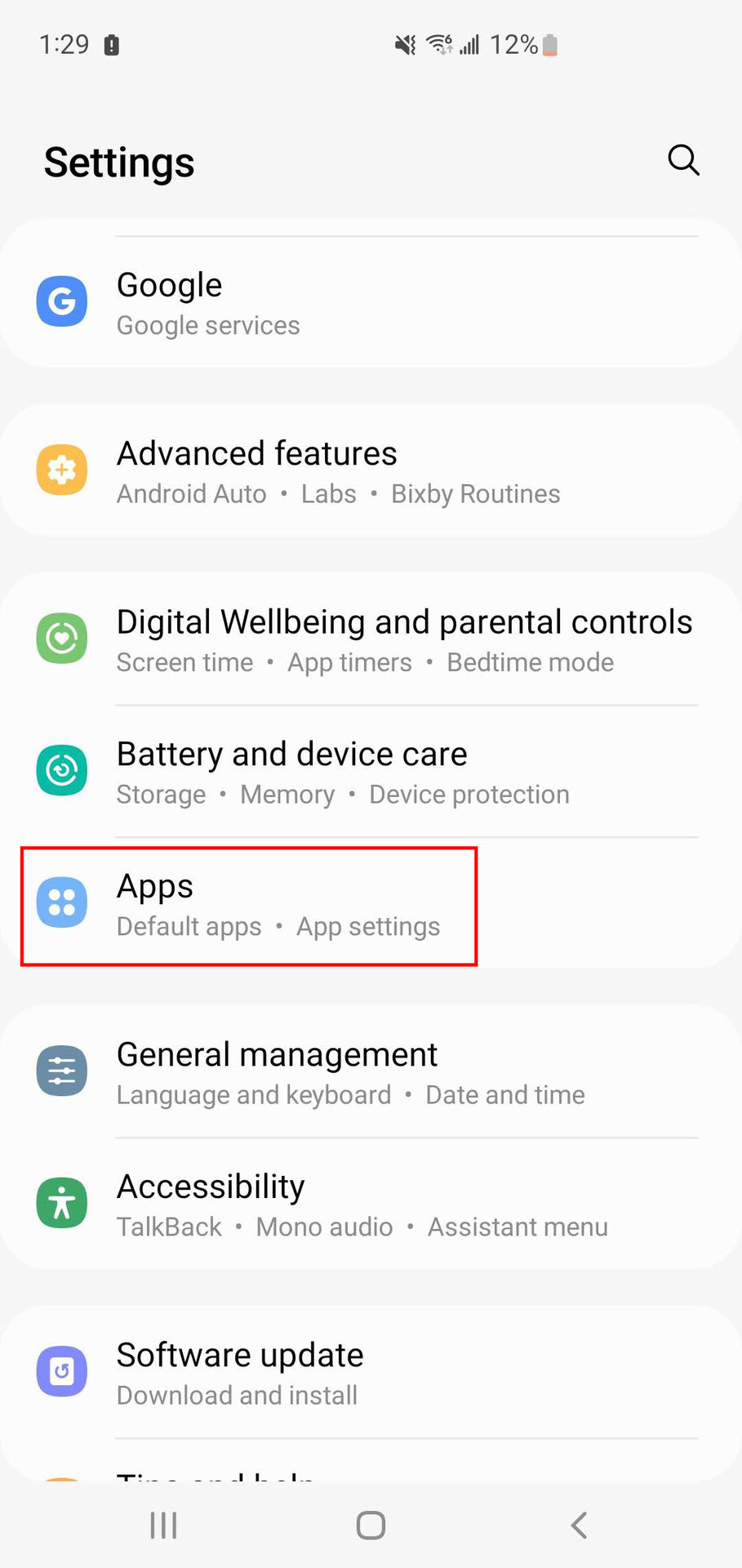Open Battery and device care
Image resolution: width=742 pixels, height=1568 pixels.
[x=371, y=772]
